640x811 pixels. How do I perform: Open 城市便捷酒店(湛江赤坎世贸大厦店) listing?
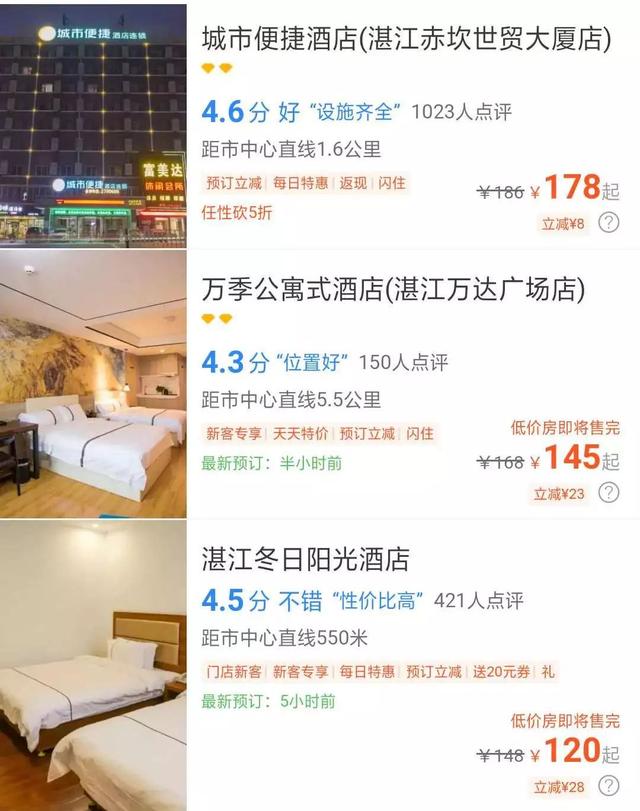(406, 39)
